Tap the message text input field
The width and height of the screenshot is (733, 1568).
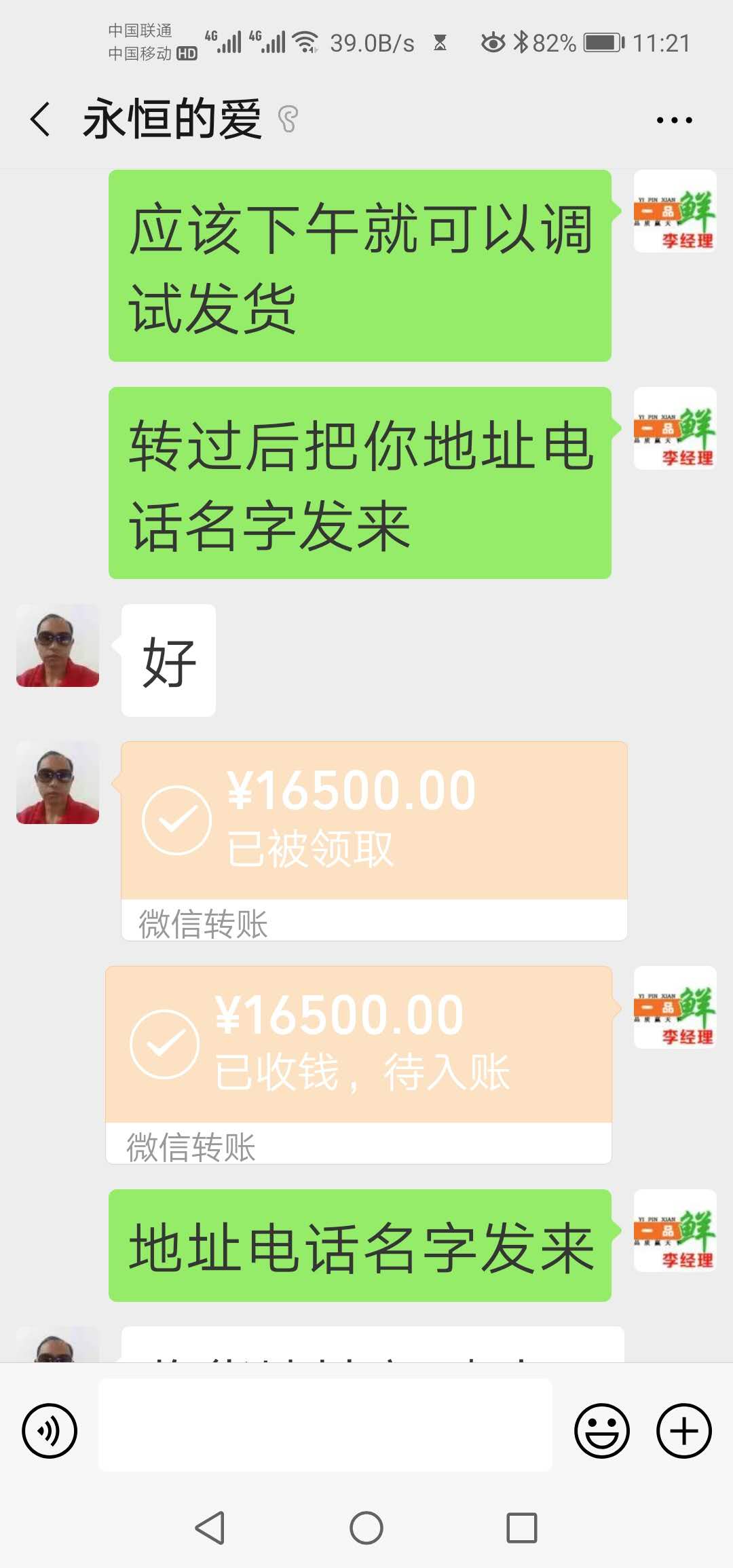(325, 1425)
